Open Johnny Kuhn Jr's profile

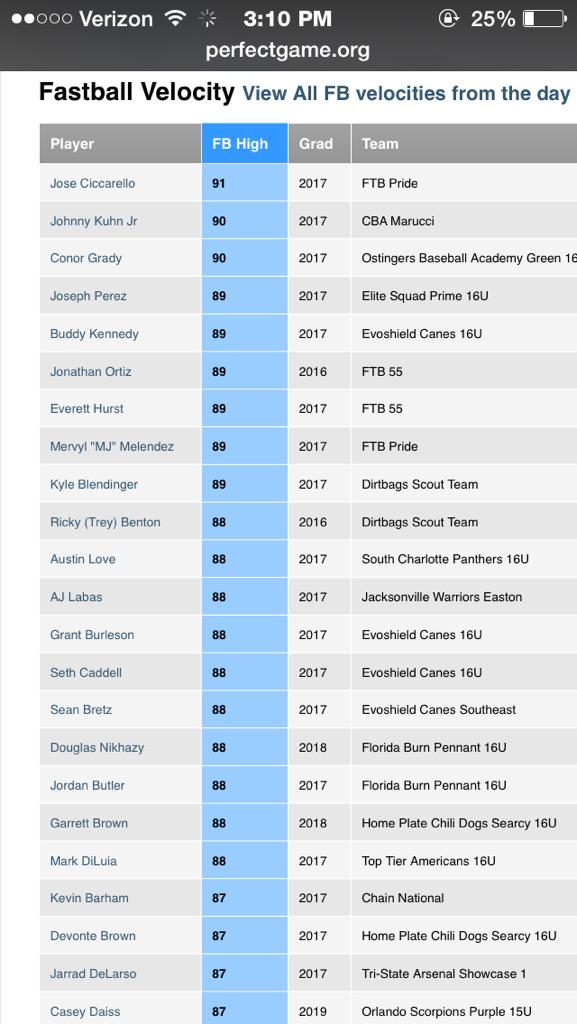(x=94, y=221)
